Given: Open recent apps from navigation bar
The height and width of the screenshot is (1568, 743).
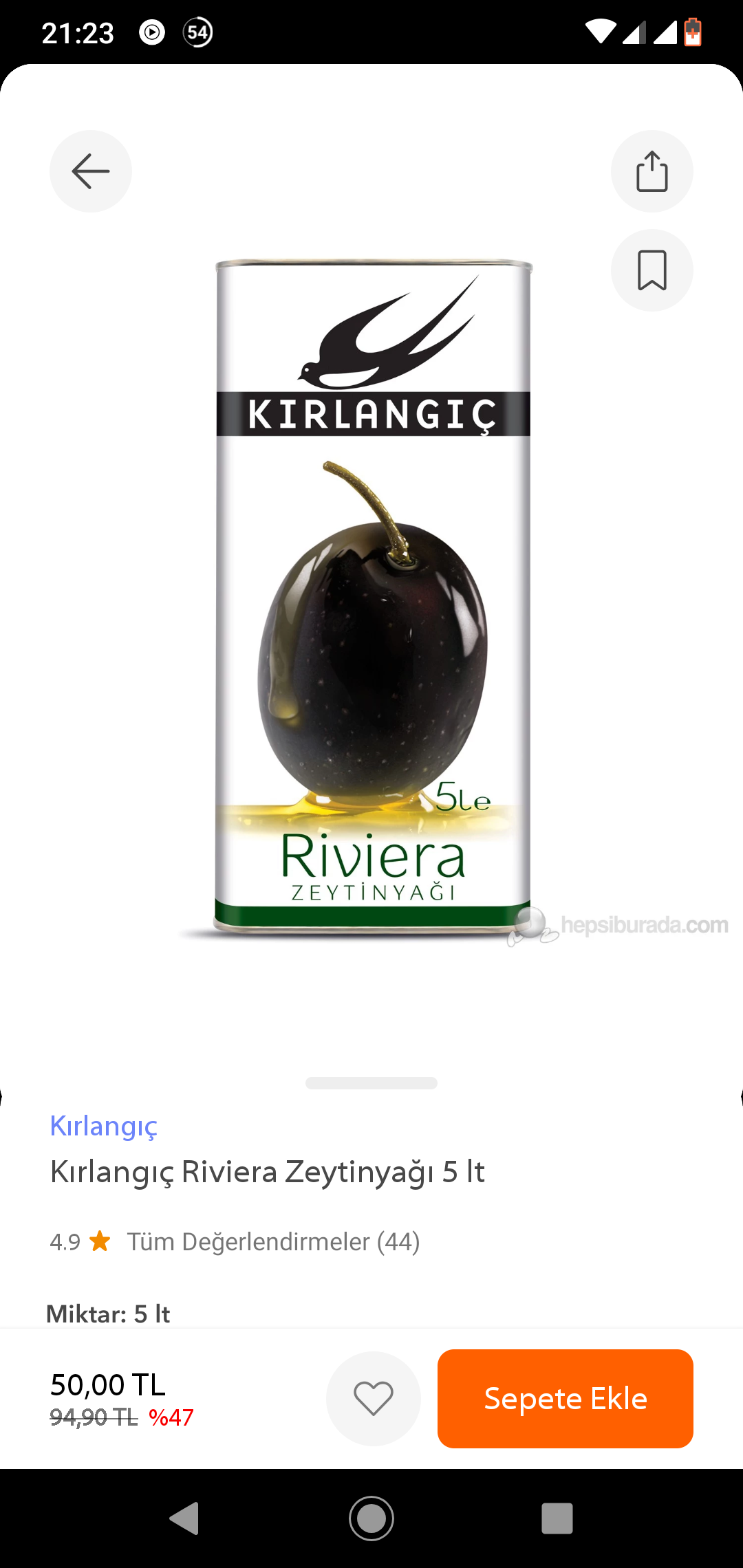Looking at the screenshot, I should pos(557,1518).
